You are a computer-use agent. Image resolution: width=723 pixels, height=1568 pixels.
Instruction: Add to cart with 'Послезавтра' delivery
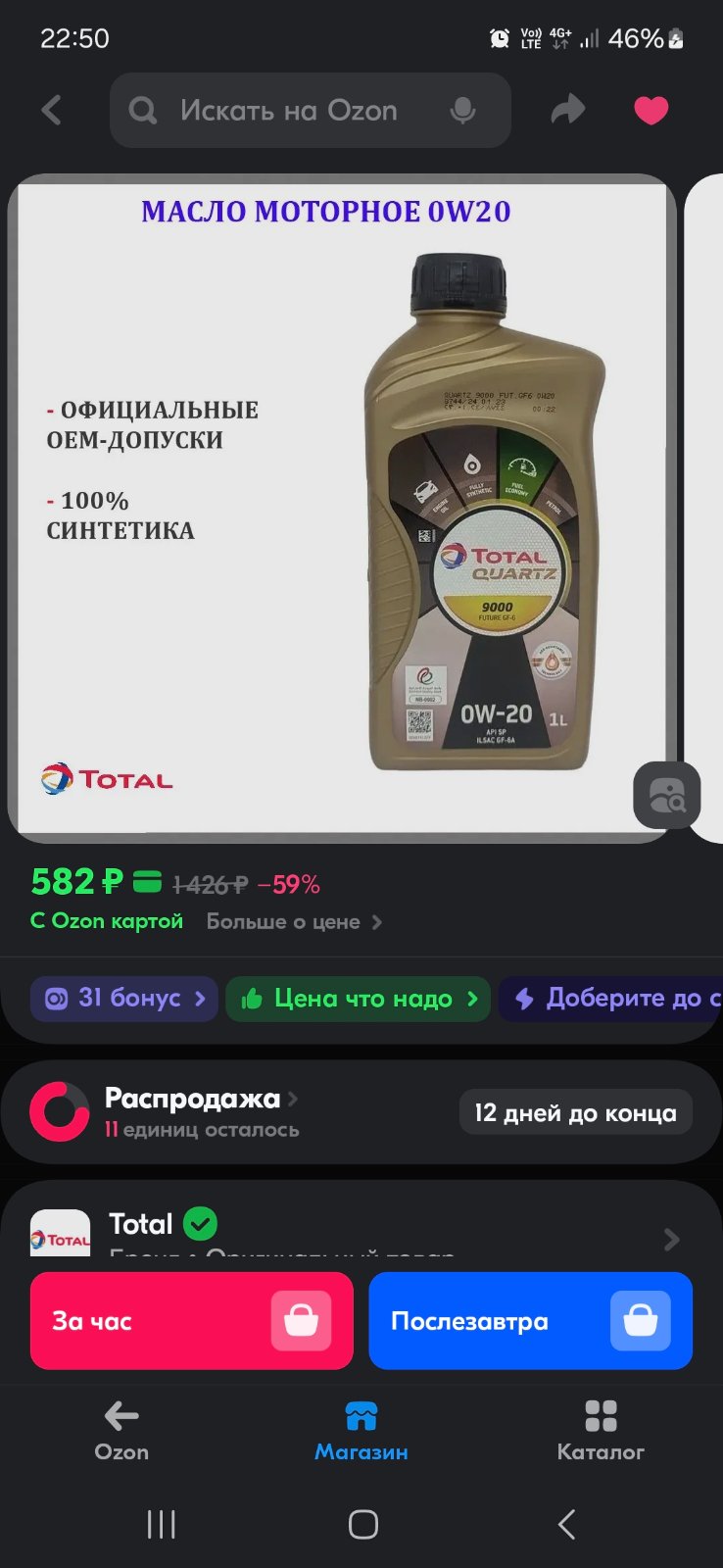pos(530,1321)
